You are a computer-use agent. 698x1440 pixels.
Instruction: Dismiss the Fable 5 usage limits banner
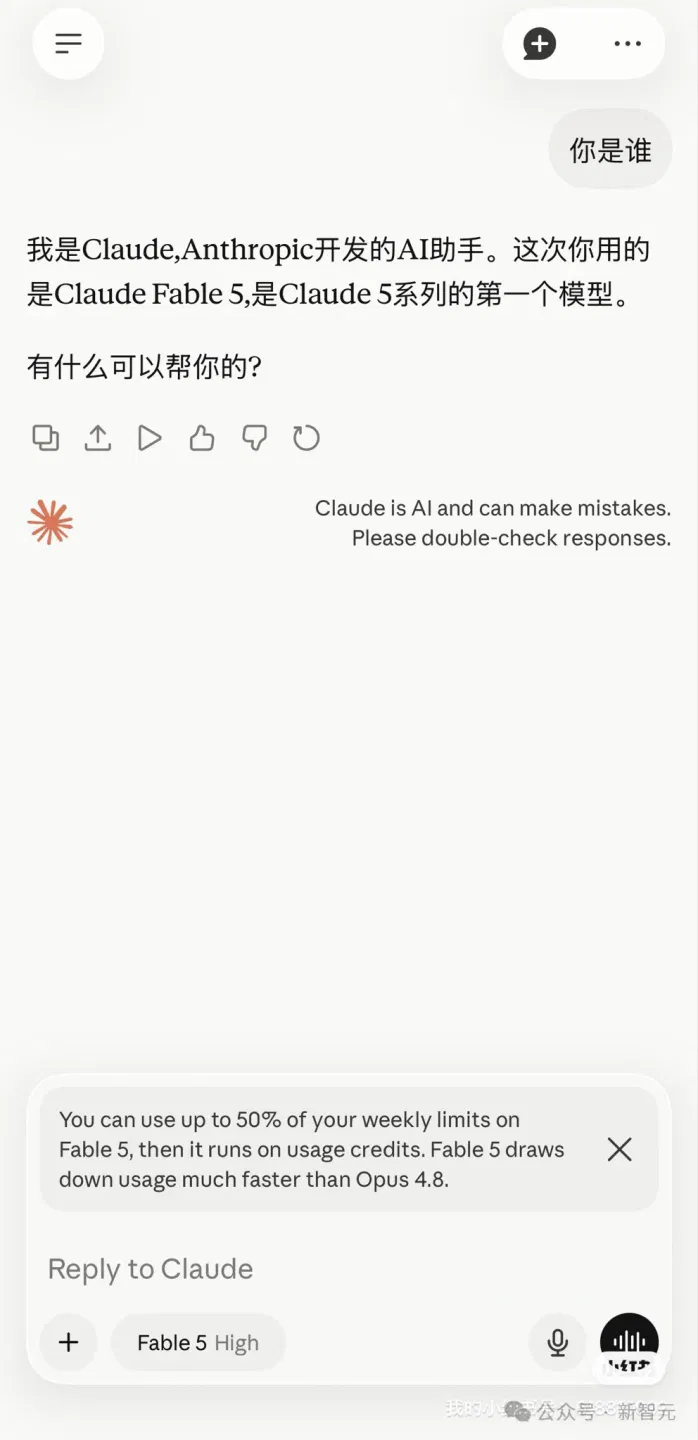(620, 1150)
